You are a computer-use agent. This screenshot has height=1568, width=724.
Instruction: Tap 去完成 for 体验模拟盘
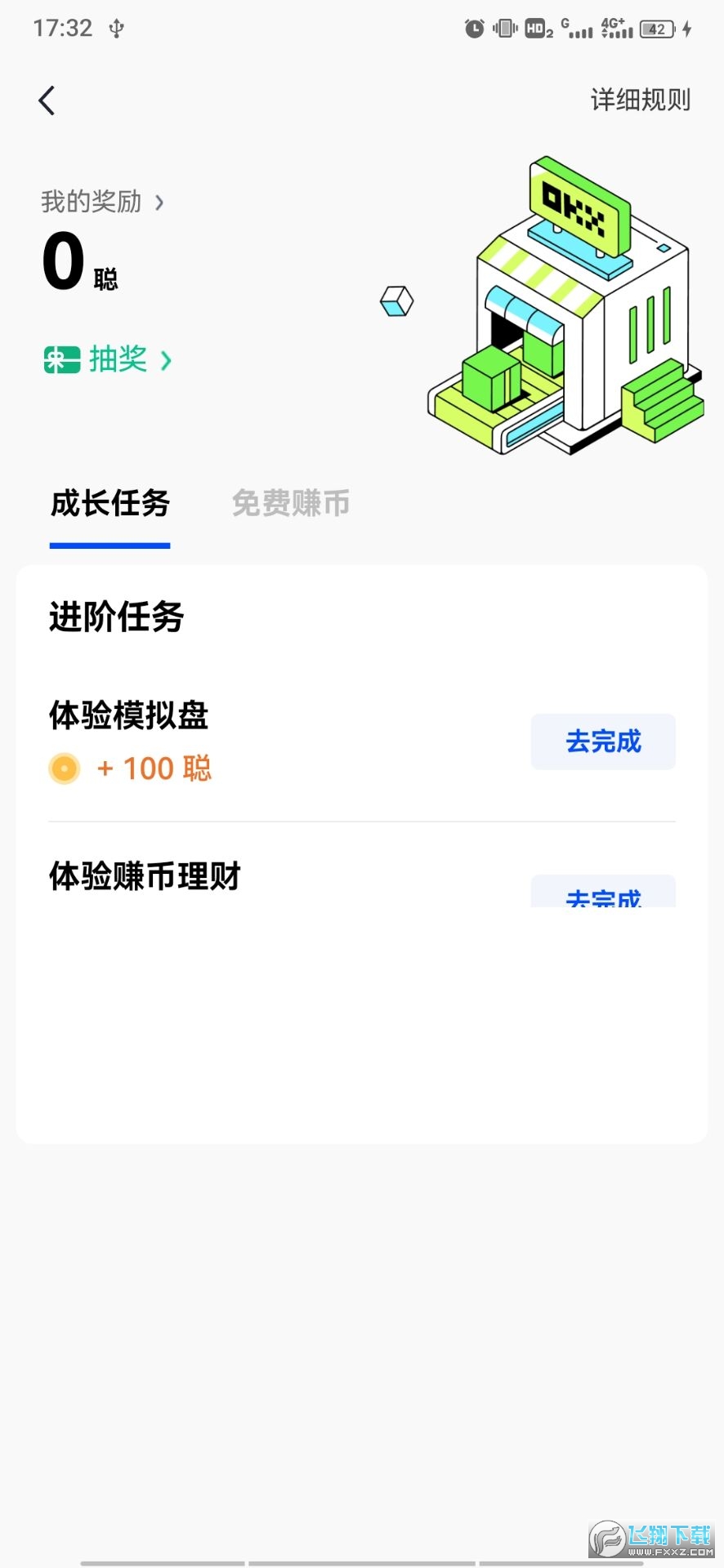click(603, 741)
